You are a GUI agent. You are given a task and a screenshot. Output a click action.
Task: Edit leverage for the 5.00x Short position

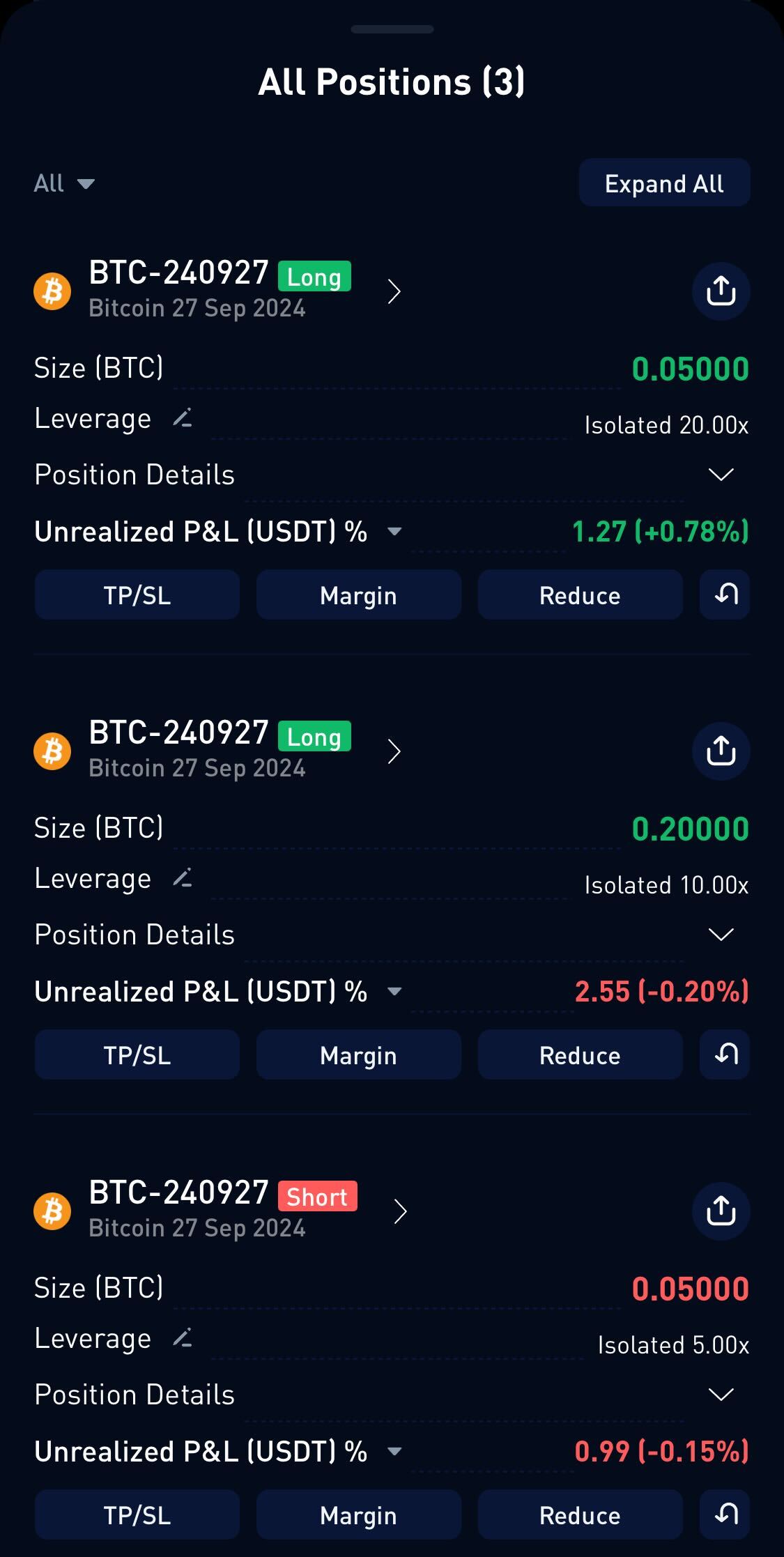coord(183,1338)
